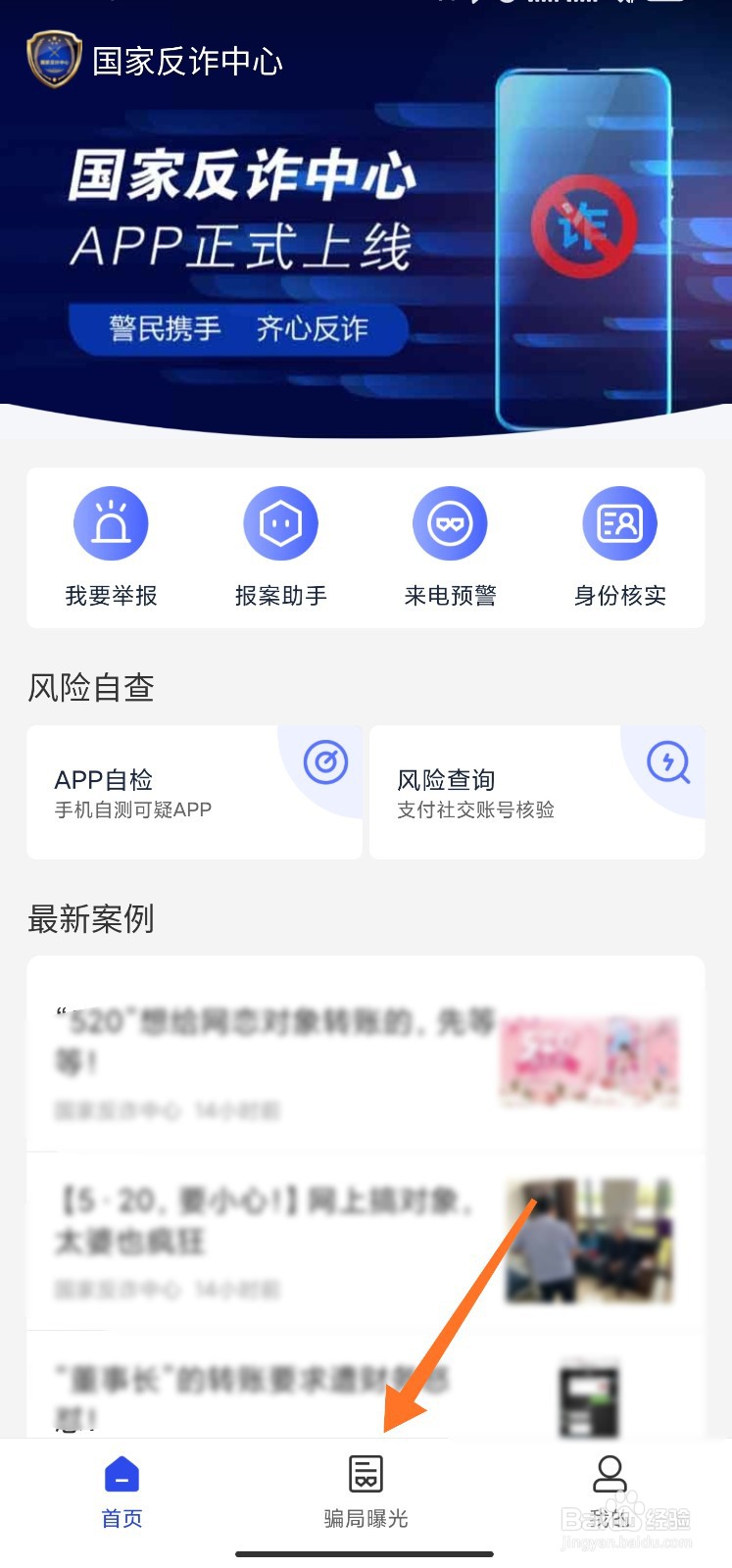
Task: Tap the 来电预警 call warning icon
Action: point(450,522)
